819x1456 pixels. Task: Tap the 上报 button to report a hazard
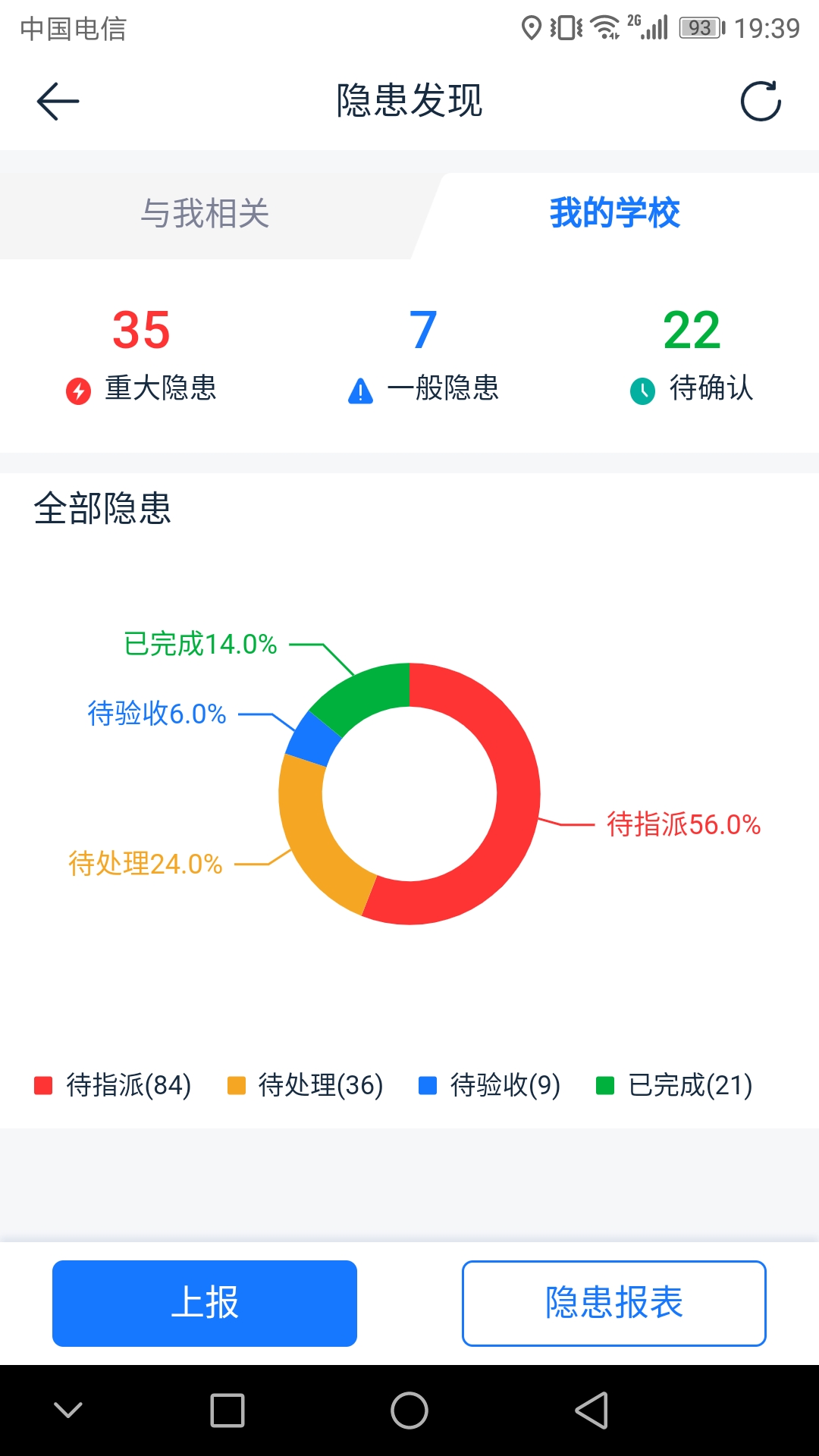tap(205, 1303)
